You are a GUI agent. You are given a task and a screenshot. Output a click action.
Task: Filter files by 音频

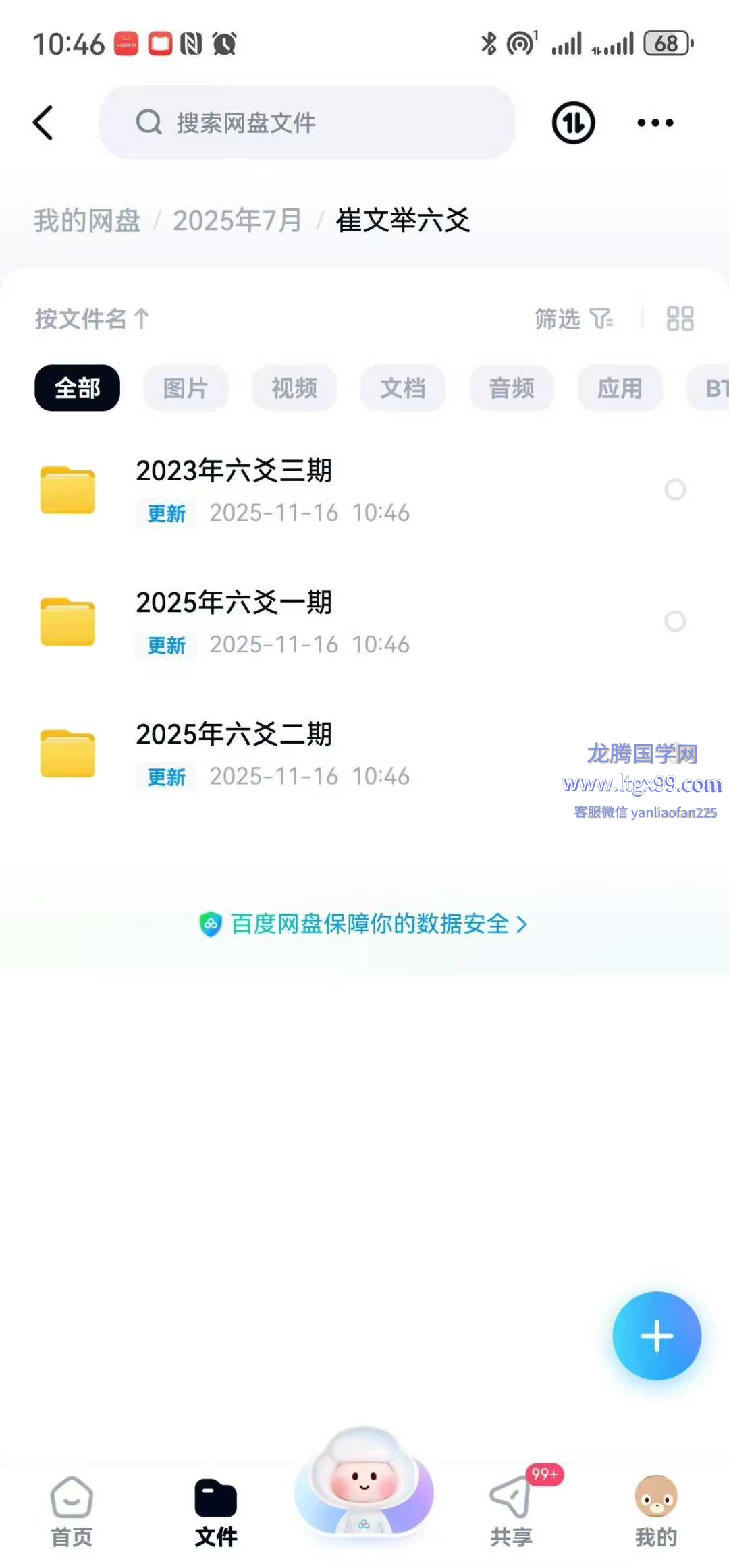pos(512,388)
